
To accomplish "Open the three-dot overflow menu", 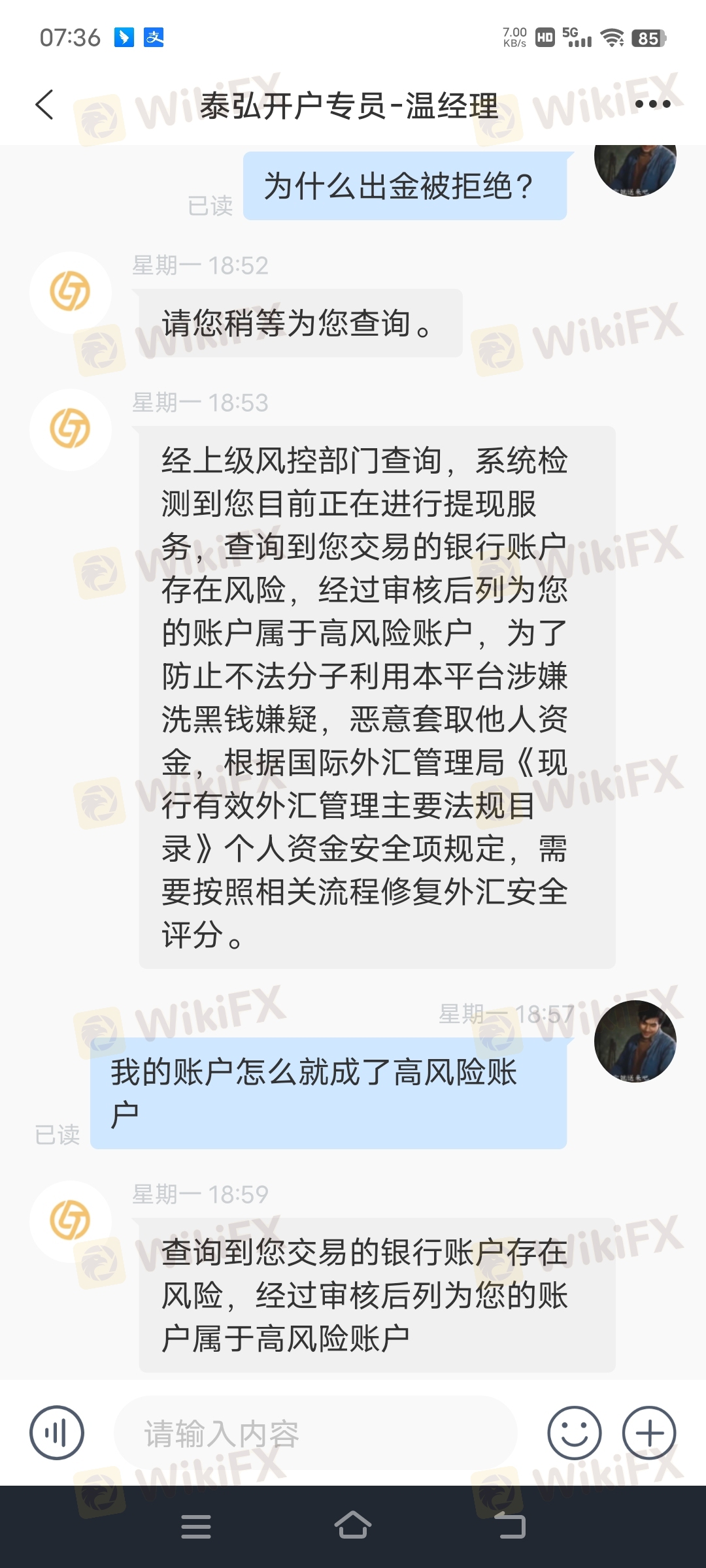I will [x=652, y=104].
